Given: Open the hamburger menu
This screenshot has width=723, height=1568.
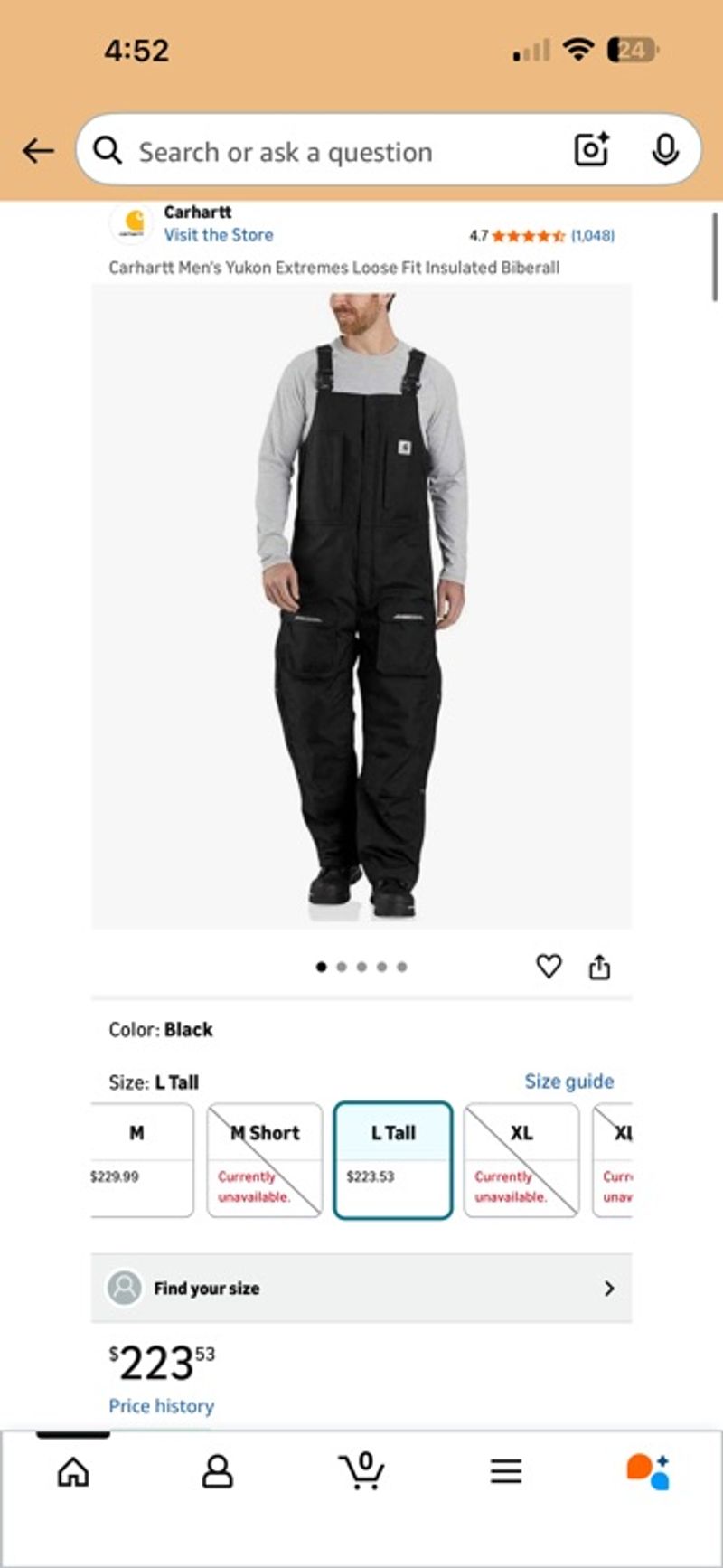Looking at the screenshot, I should click(x=506, y=1471).
